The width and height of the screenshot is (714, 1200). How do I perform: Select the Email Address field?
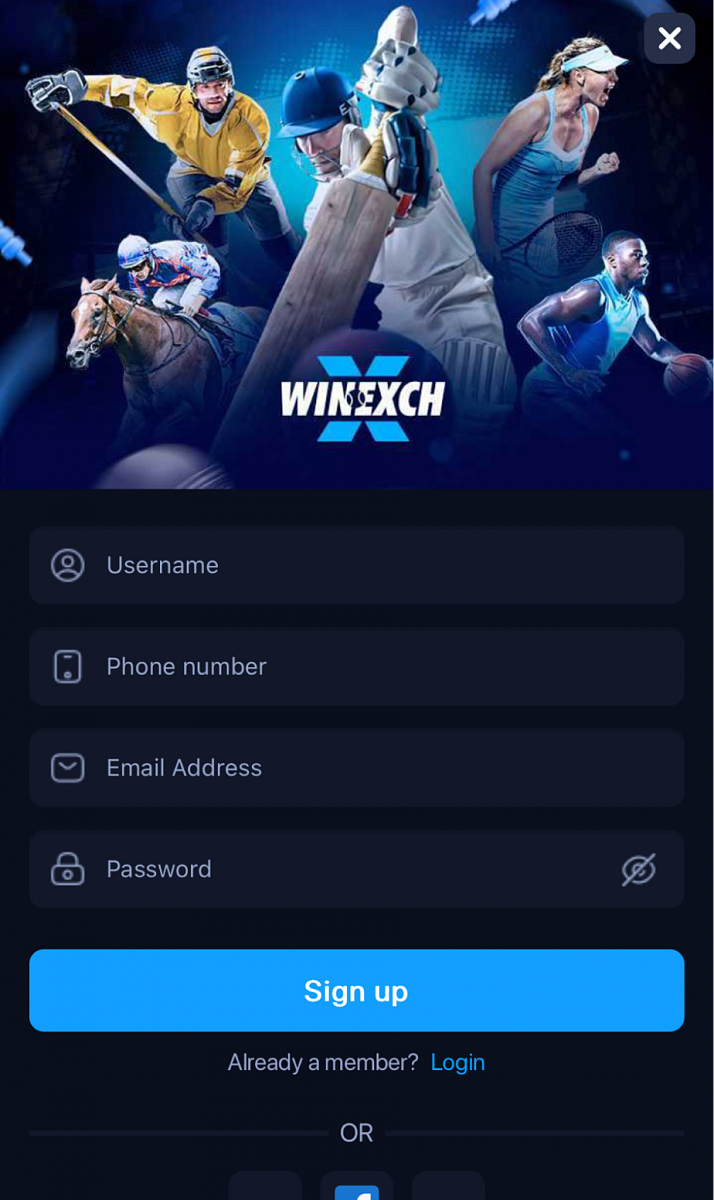(356, 768)
